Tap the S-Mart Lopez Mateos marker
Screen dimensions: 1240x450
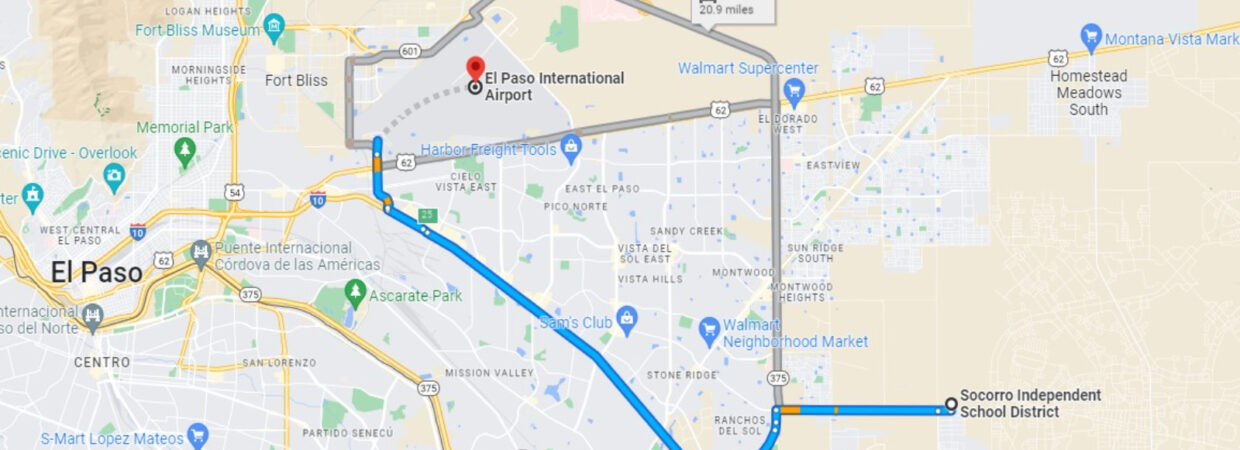[197, 436]
